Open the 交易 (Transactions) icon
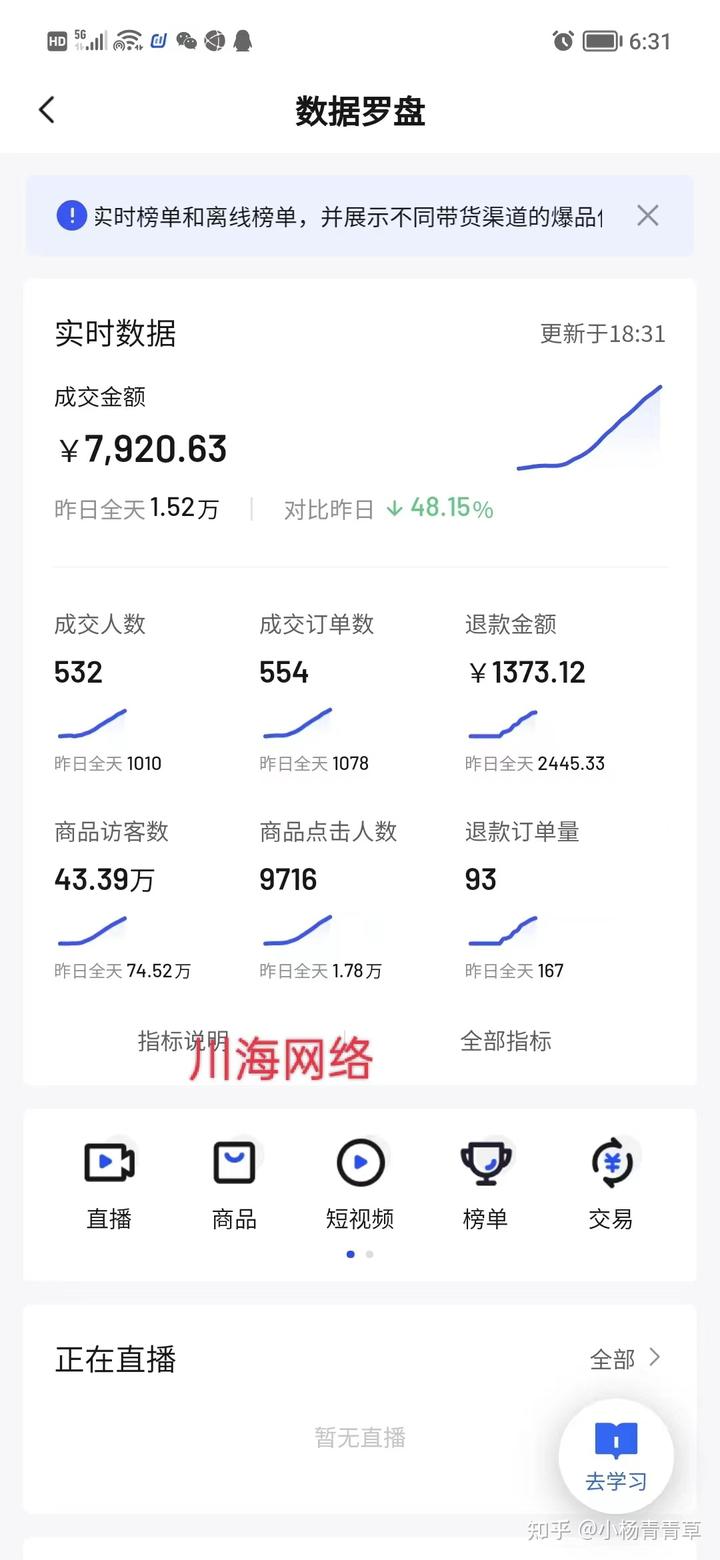Screen dimensions: 720x1560 (612, 1162)
